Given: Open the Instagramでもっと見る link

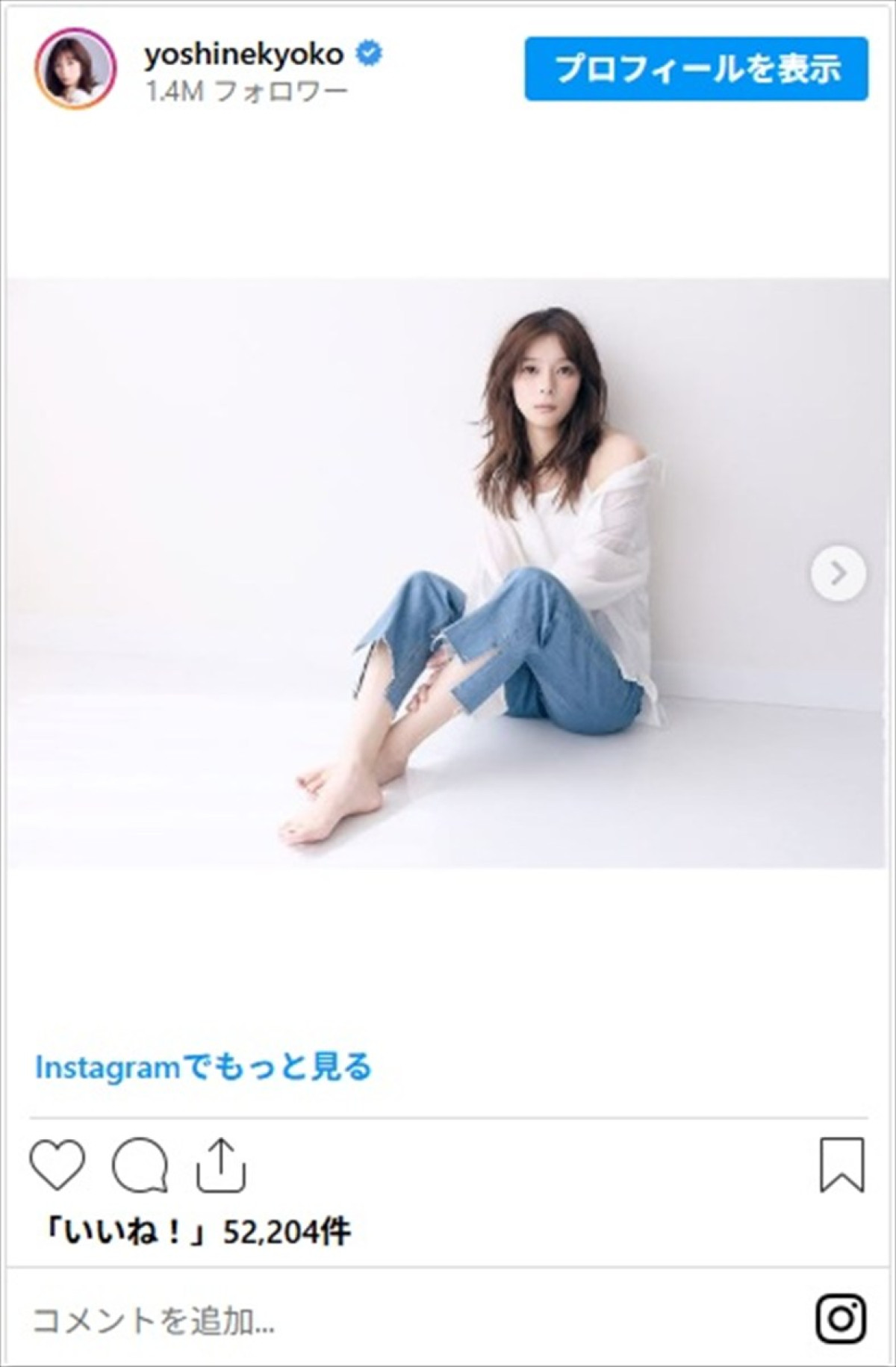Looking at the screenshot, I should (x=203, y=1067).
